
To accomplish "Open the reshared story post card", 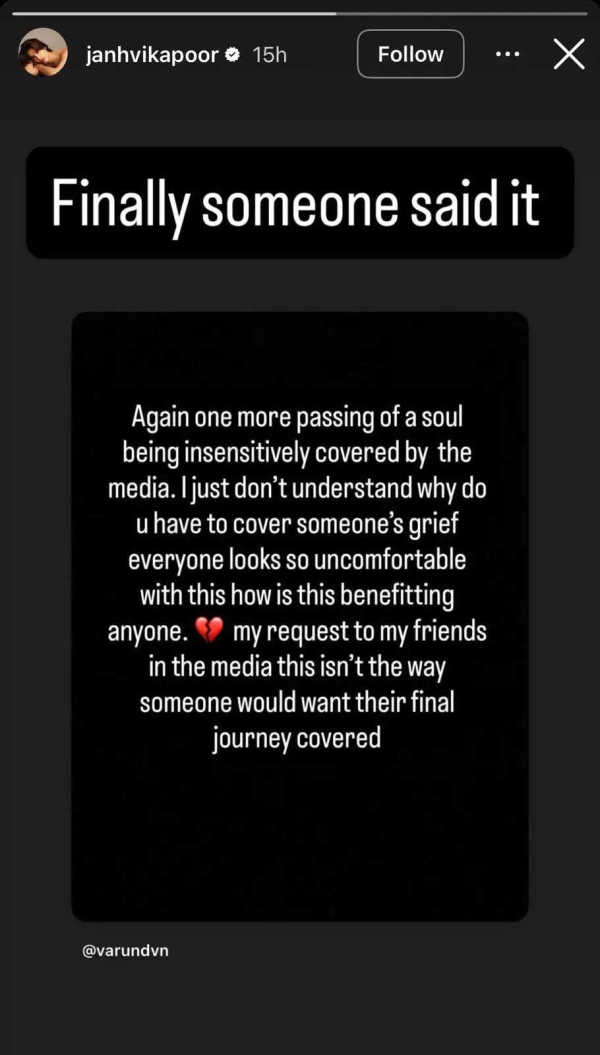I will pos(300,615).
